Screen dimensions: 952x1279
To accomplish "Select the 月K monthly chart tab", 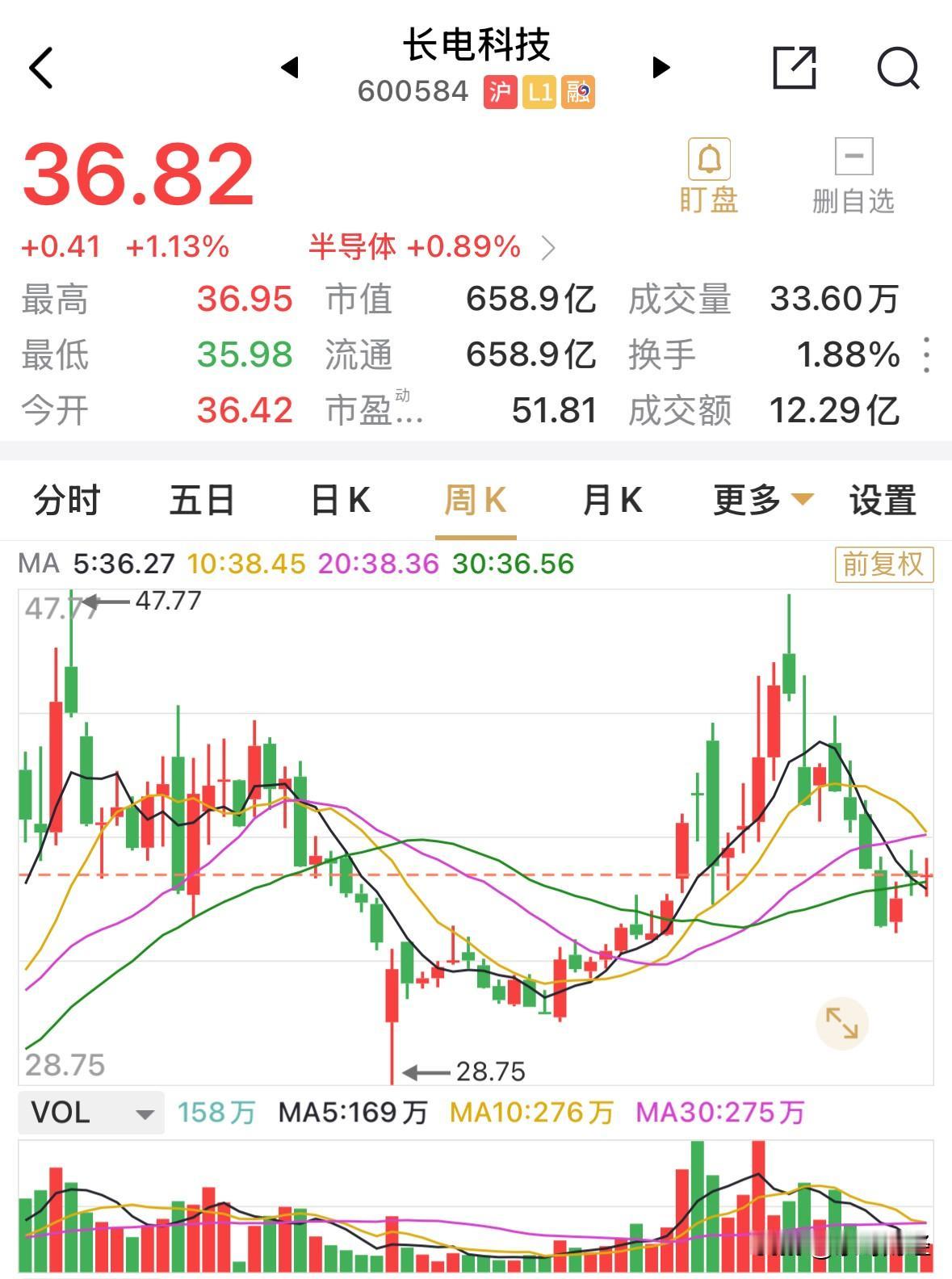I will (612, 501).
